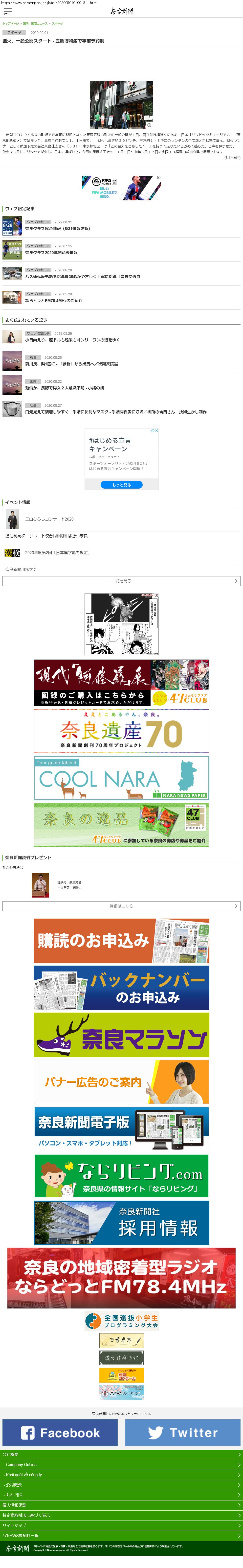This screenshot has height=1568, width=243.
Task: Tap 詳細はこちら under the present section
Action: tap(122, 906)
